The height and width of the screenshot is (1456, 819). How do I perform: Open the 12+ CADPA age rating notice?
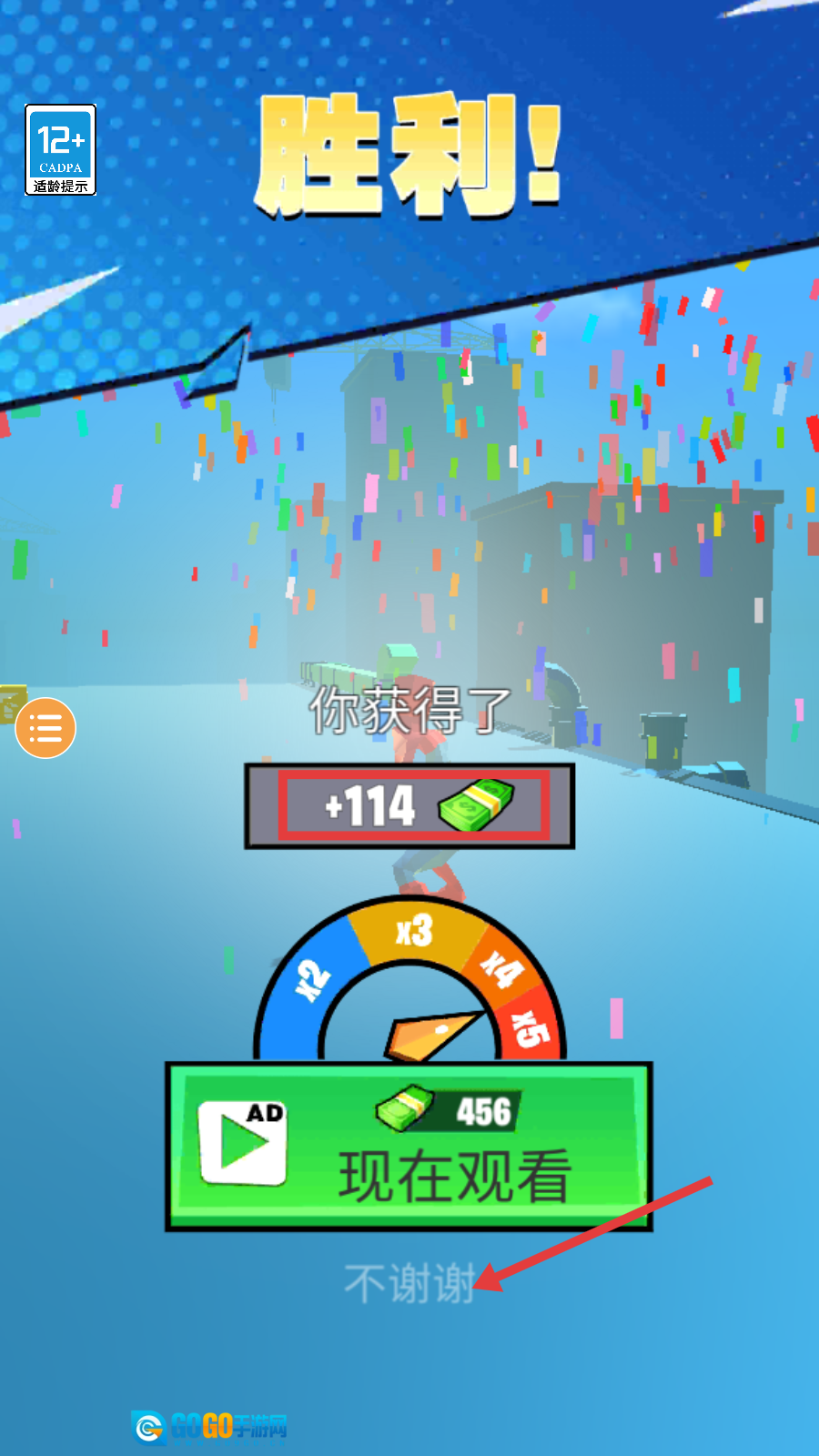(60, 150)
